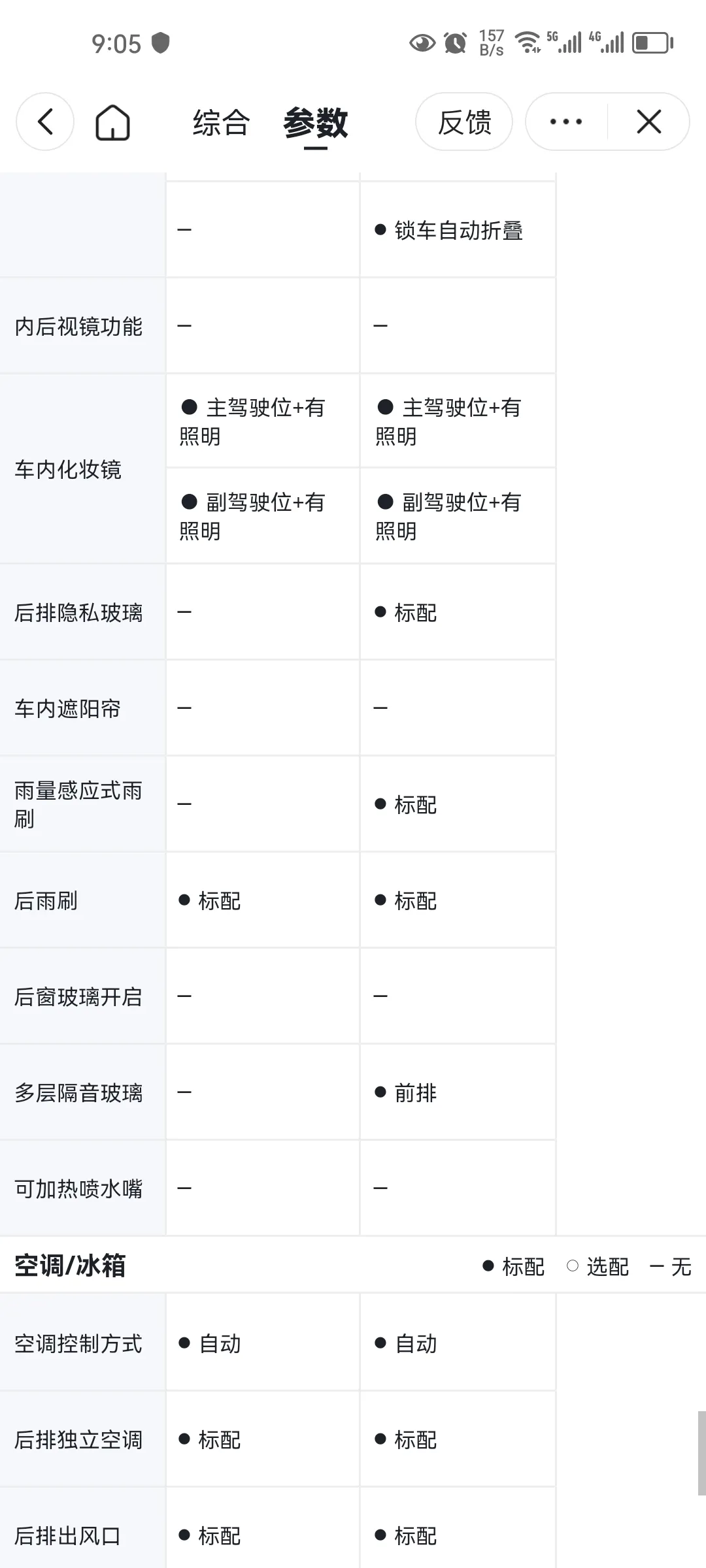This screenshot has height=1568, width=706.
Task: Close the mini program with X
Action: (x=648, y=122)
